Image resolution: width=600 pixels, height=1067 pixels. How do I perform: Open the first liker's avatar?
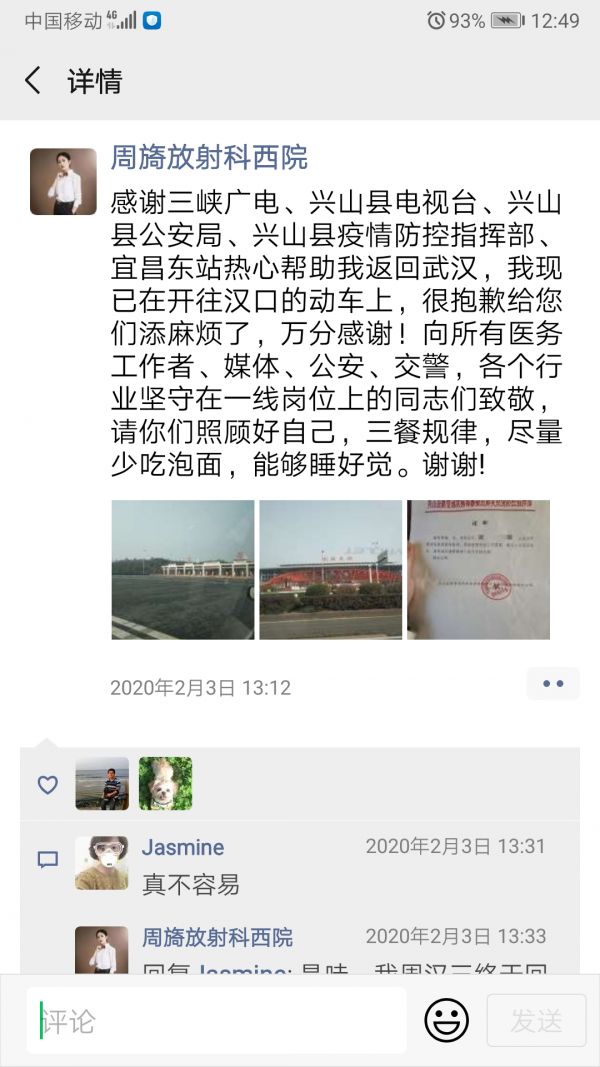[x=102, y=783]
